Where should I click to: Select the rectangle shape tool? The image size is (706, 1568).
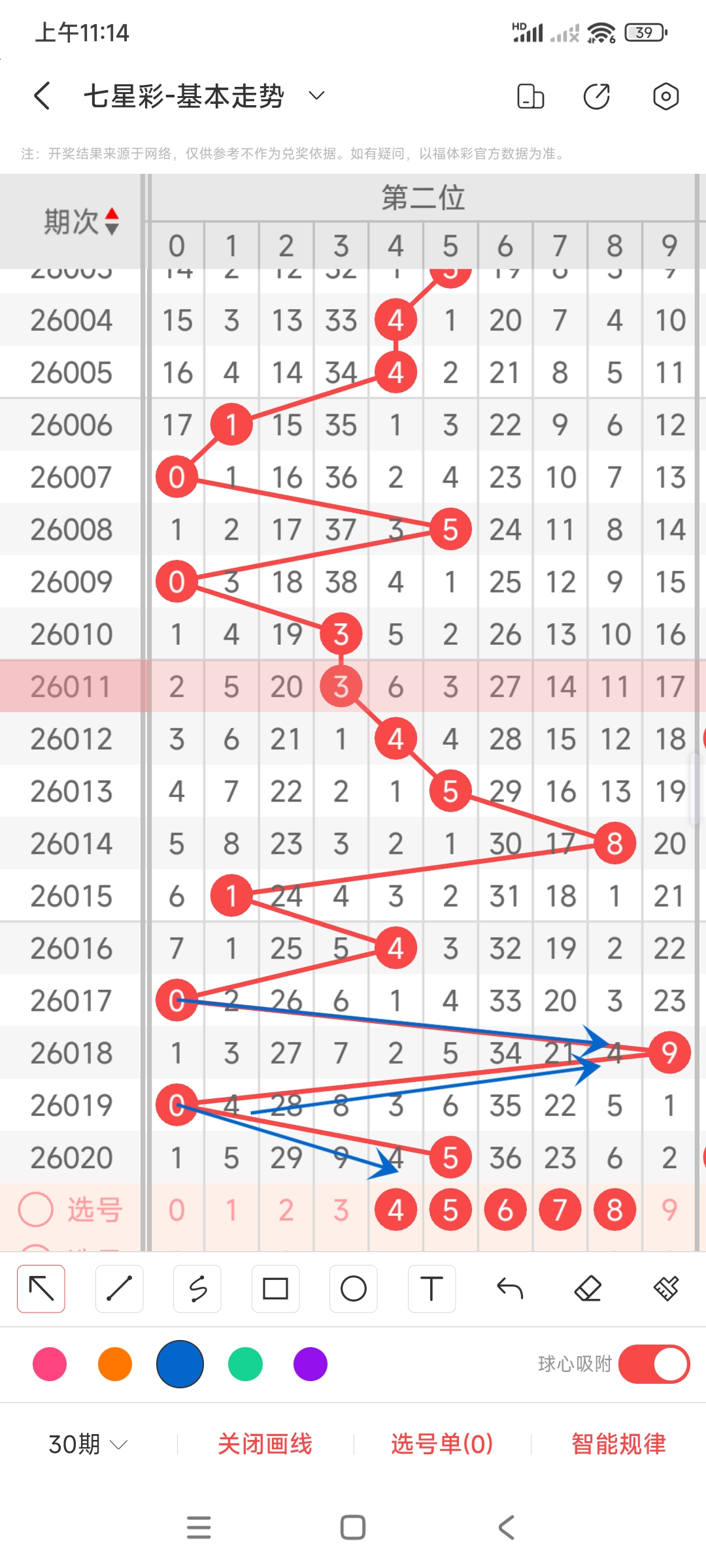click(275, 1288)
